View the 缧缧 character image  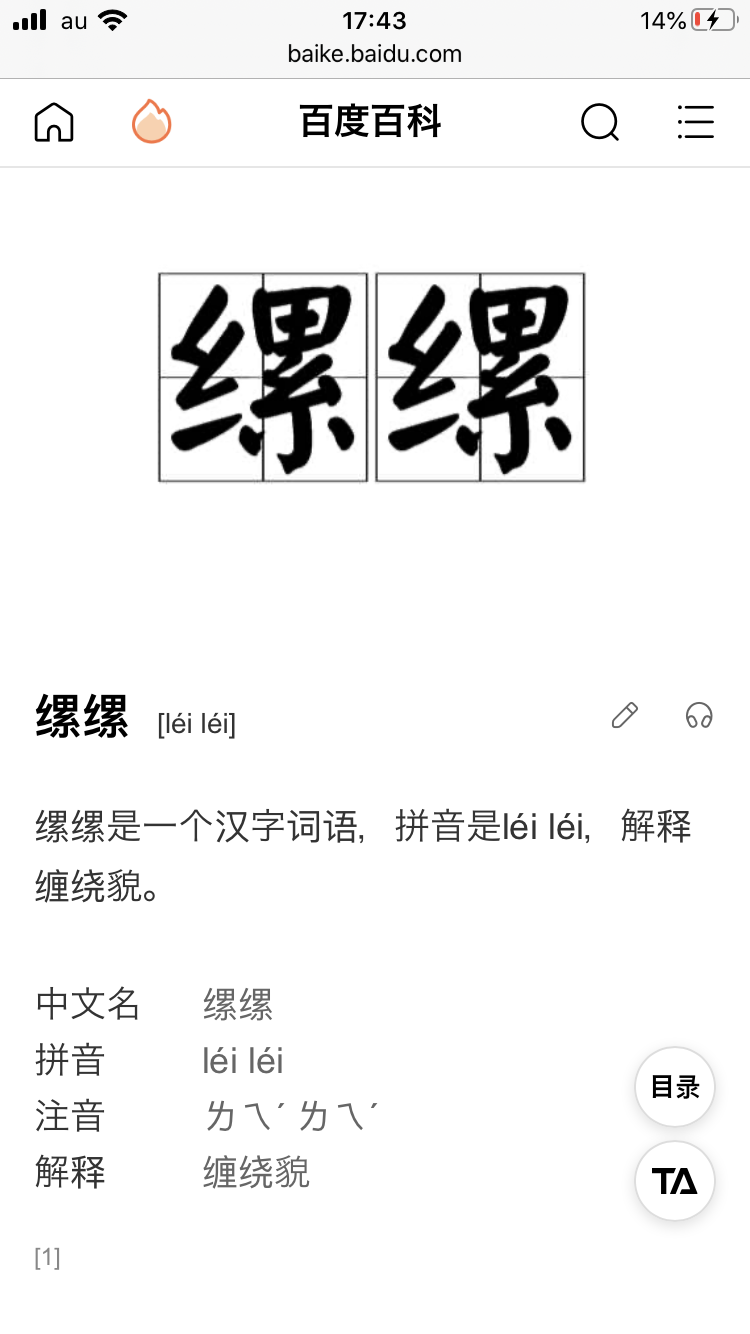pos(372,377)
